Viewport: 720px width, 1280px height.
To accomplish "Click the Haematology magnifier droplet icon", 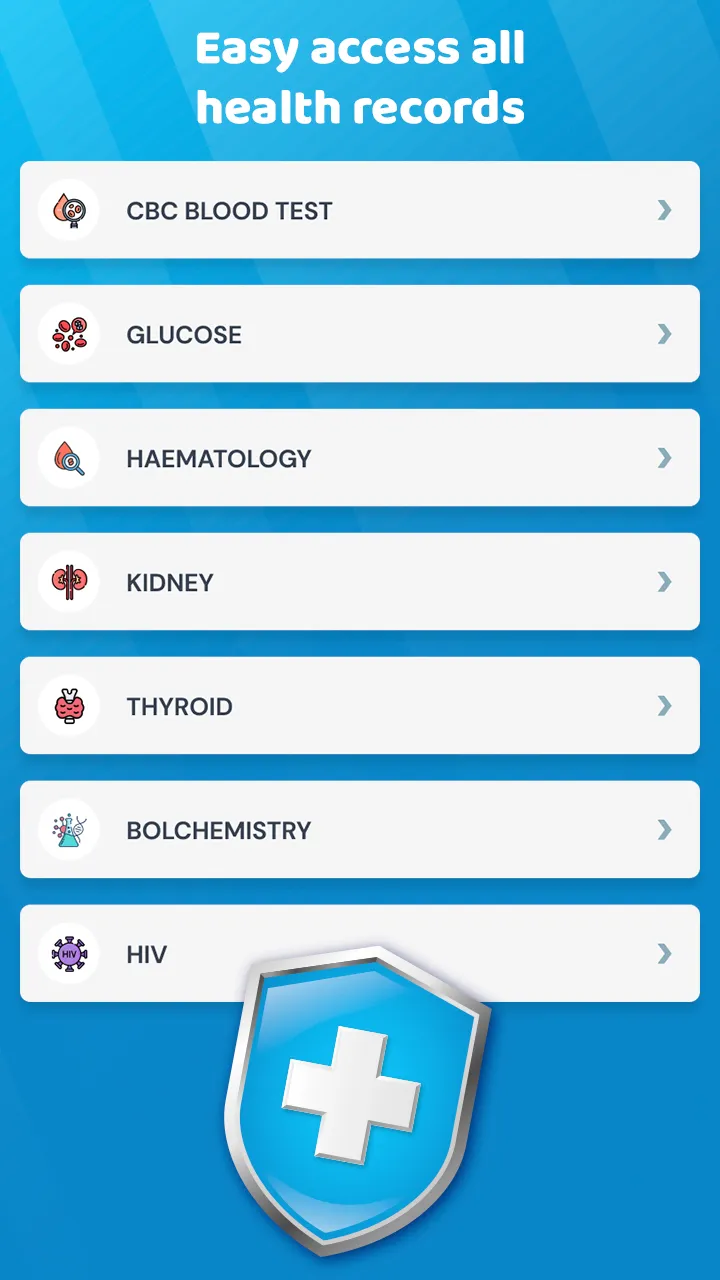I will point(68,458).
